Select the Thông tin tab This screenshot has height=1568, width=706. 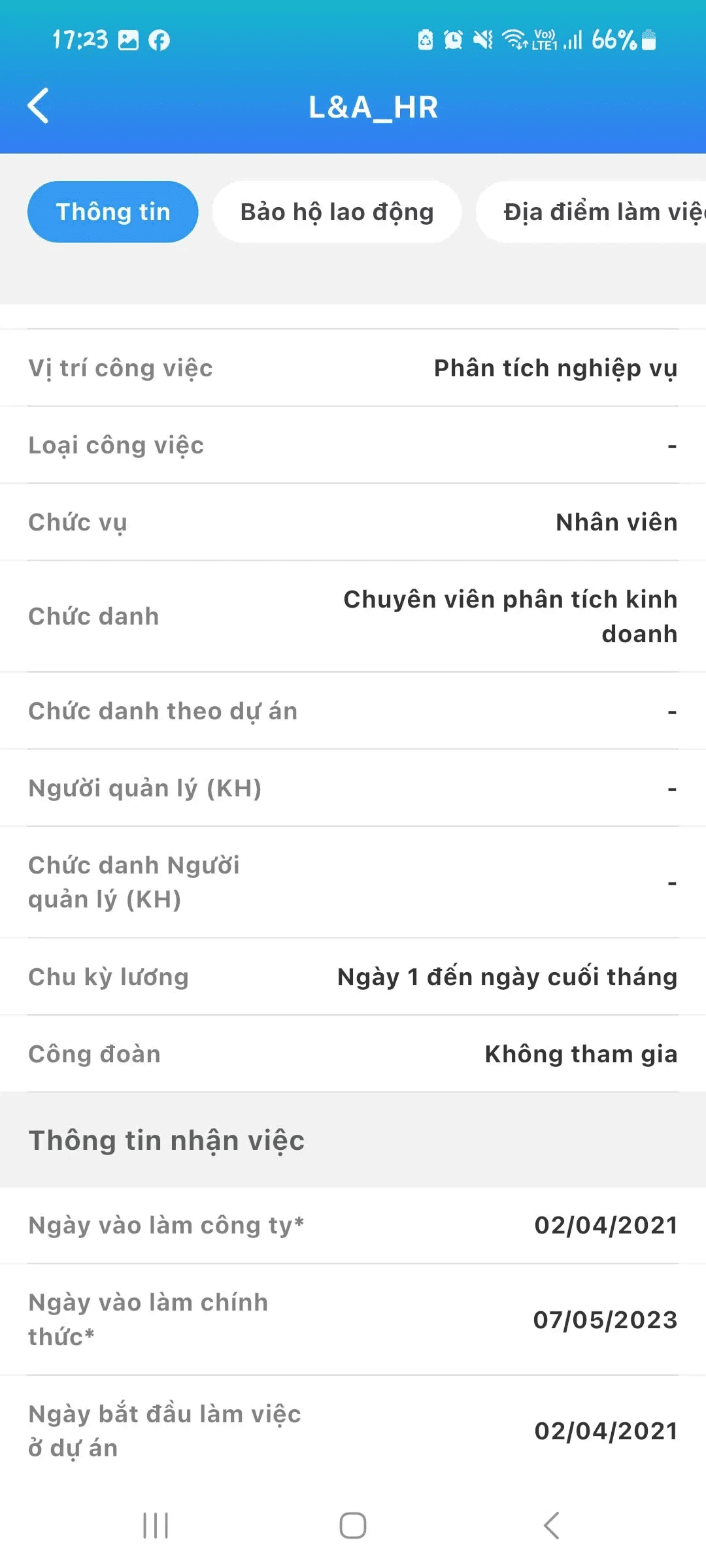(112, 212)
